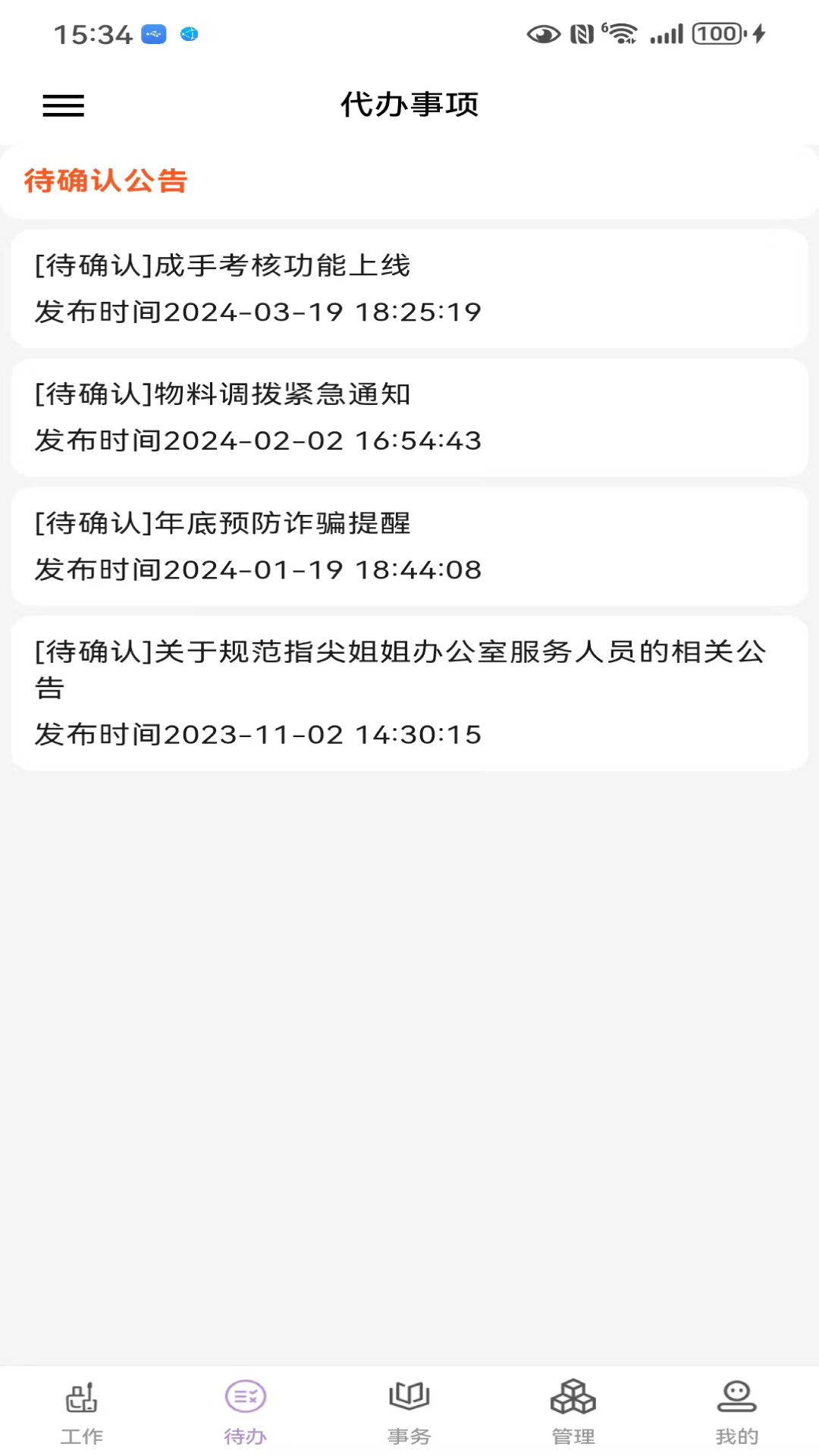View the 年底预防诈骗提醒 announcement
This screenshot has width=819, height=1456.
(409, 547)
